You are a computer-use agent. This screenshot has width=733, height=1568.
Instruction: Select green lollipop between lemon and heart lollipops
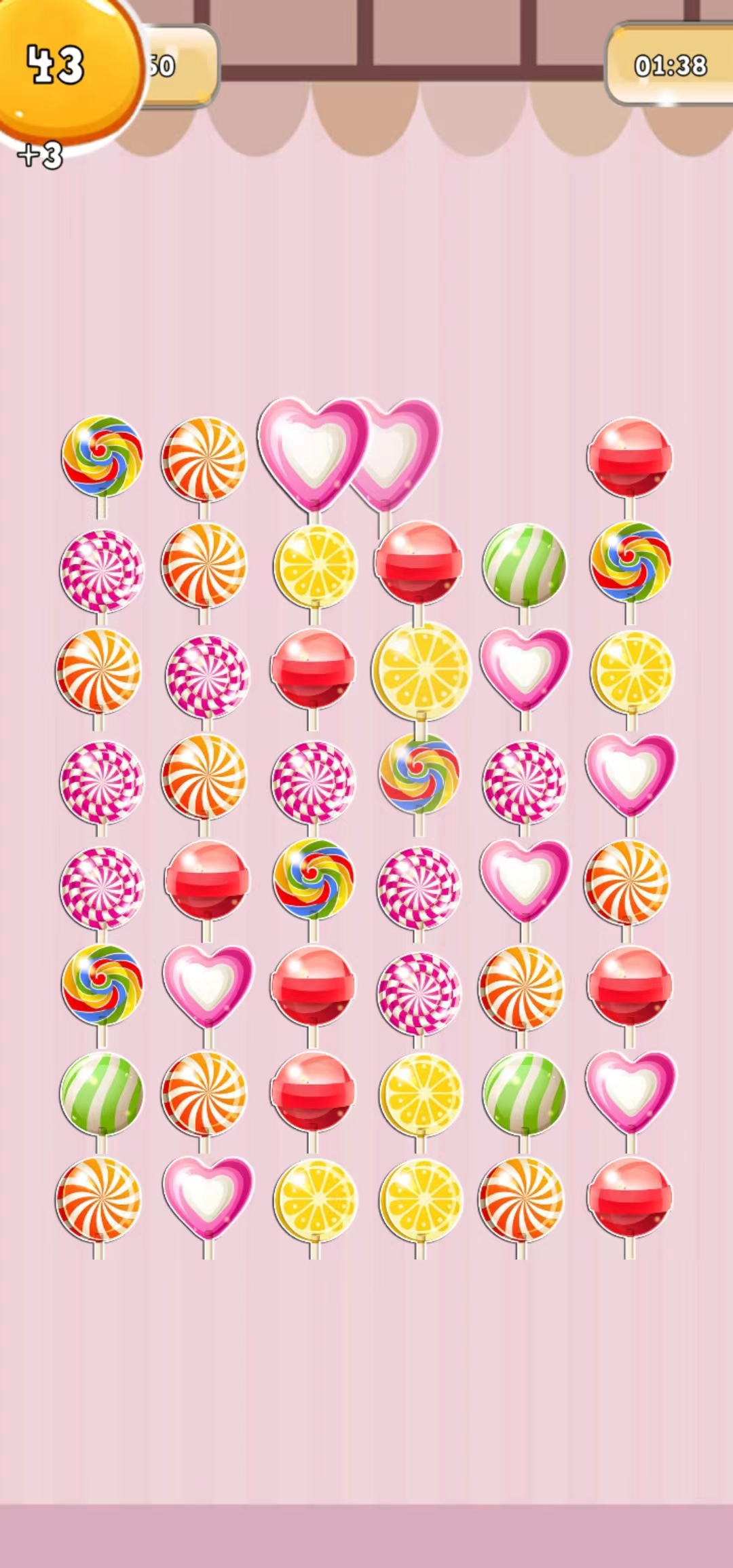pyautogui.click(x=523, y=1094)
